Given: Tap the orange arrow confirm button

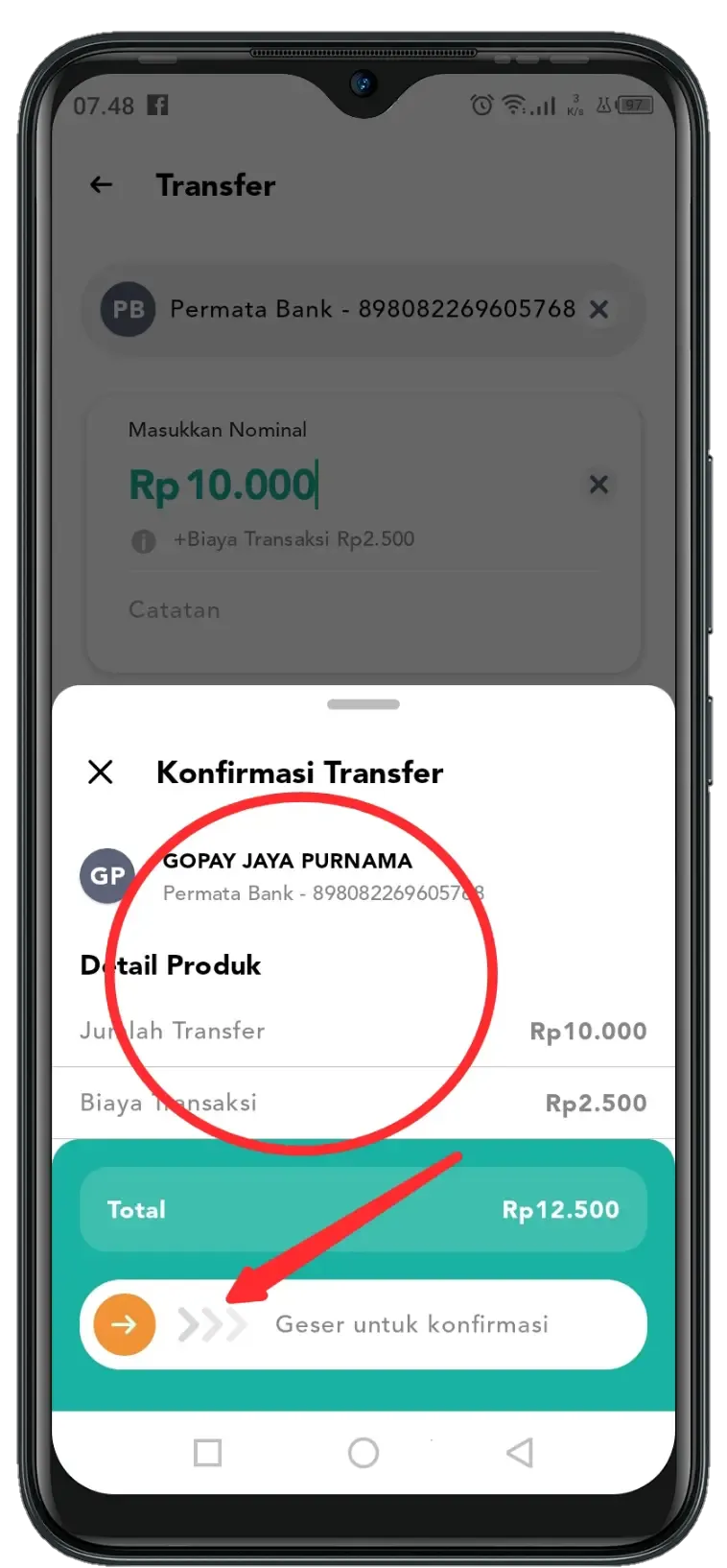Looking at the screenshot, I should (125, 1324).
